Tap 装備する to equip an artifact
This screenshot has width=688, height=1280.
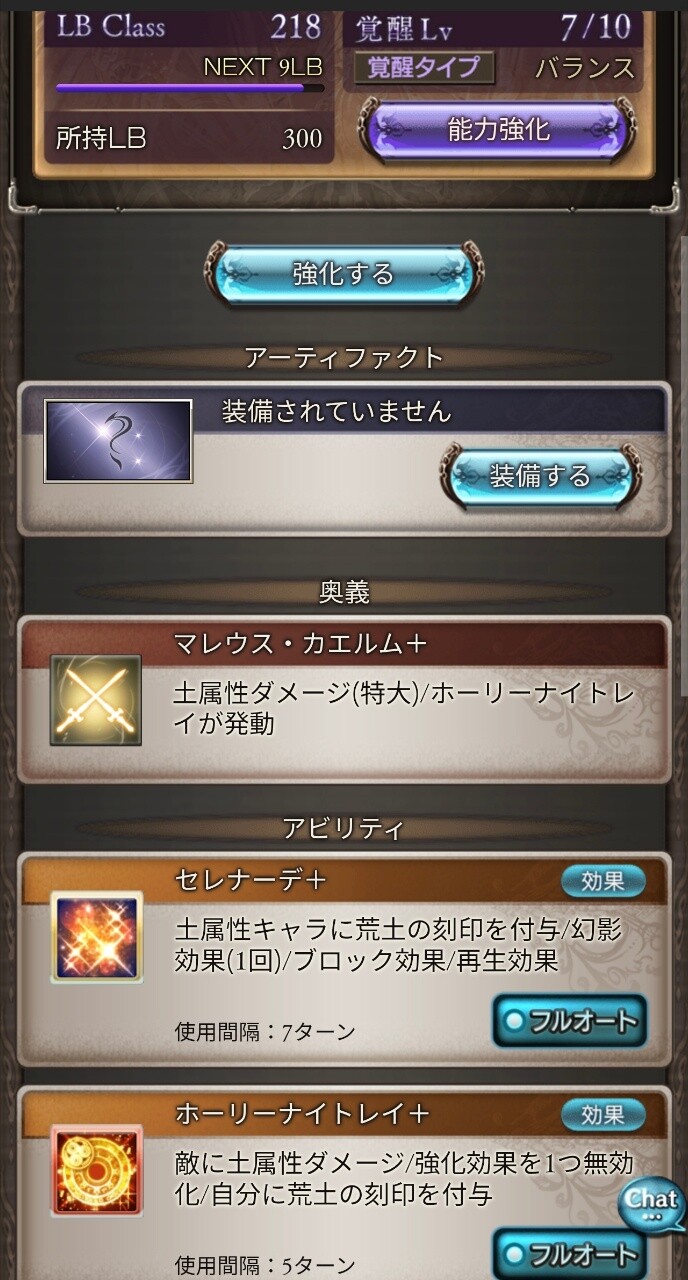pos(539,476)
